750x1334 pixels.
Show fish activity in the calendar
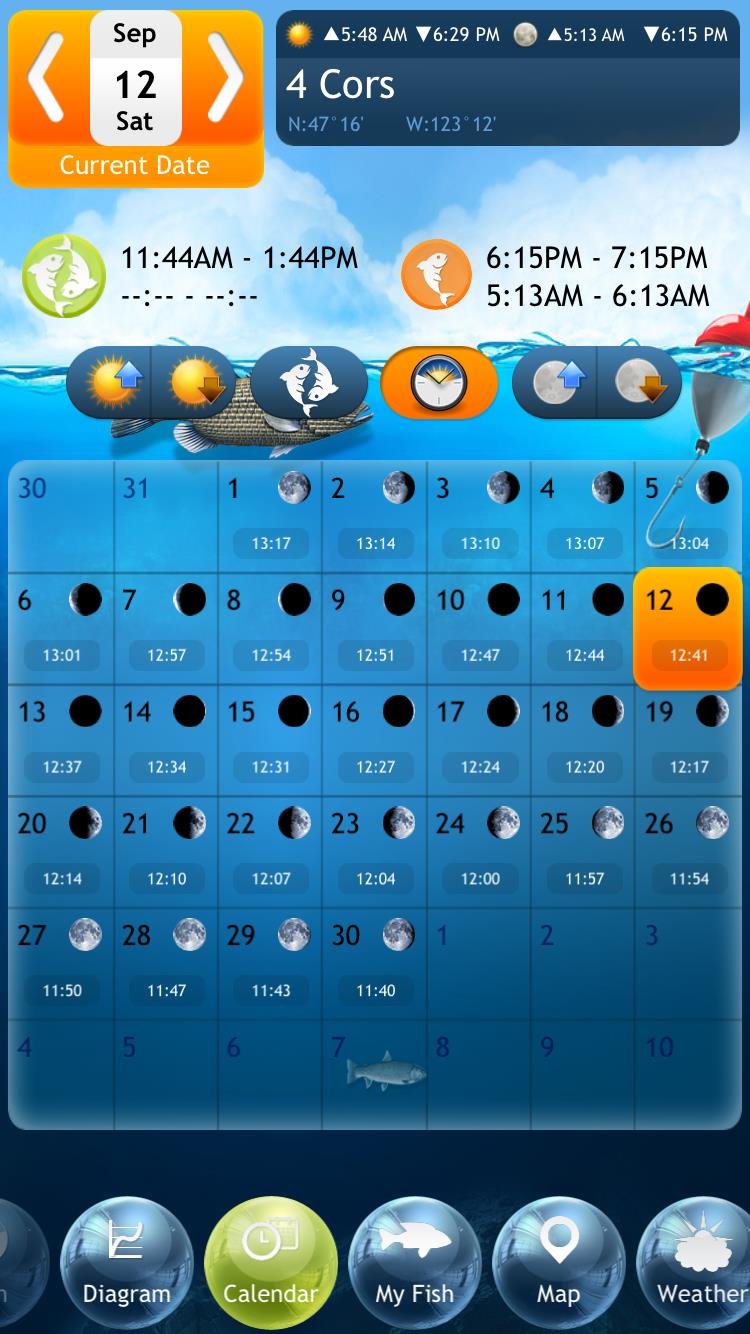(309, 382)
